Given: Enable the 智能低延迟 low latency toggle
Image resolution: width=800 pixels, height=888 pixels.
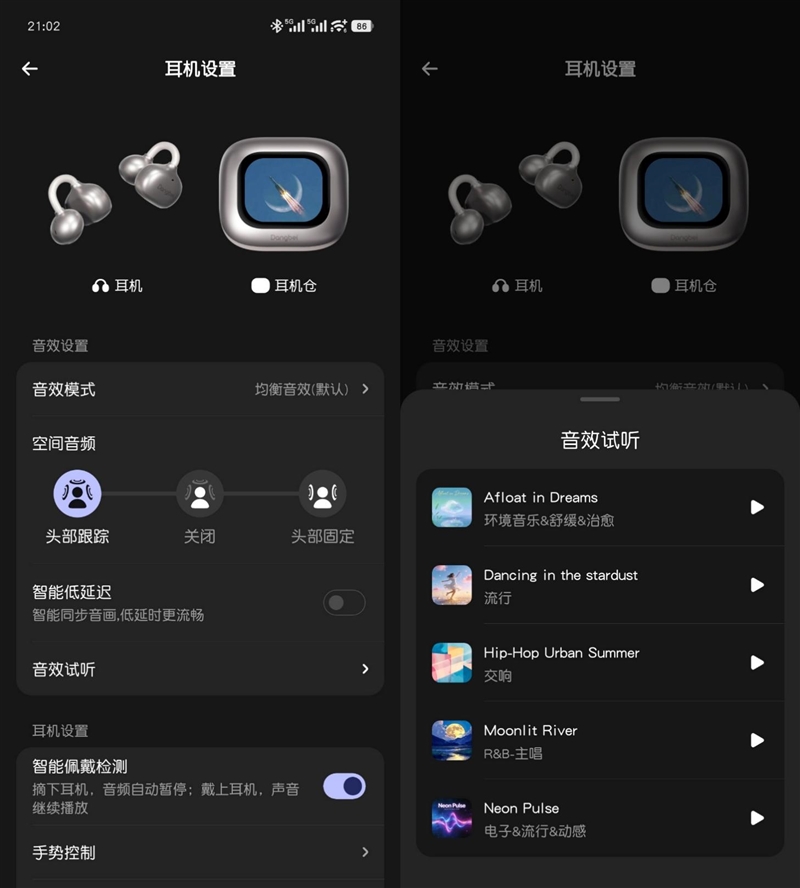Looking at the screenshot, I should point(344,603).
